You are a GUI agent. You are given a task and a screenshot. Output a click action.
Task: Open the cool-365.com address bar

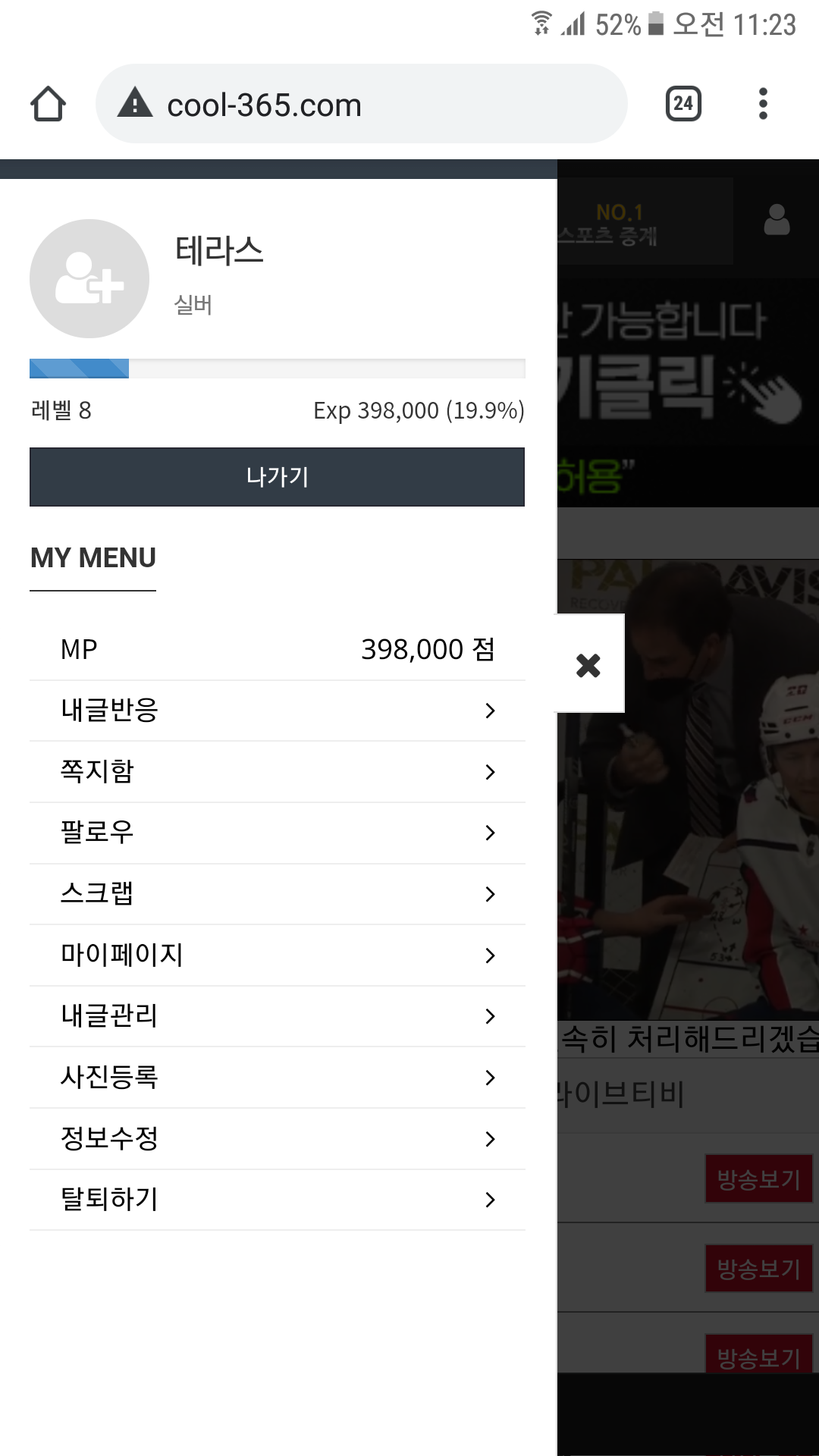click(x=361, y=104)
